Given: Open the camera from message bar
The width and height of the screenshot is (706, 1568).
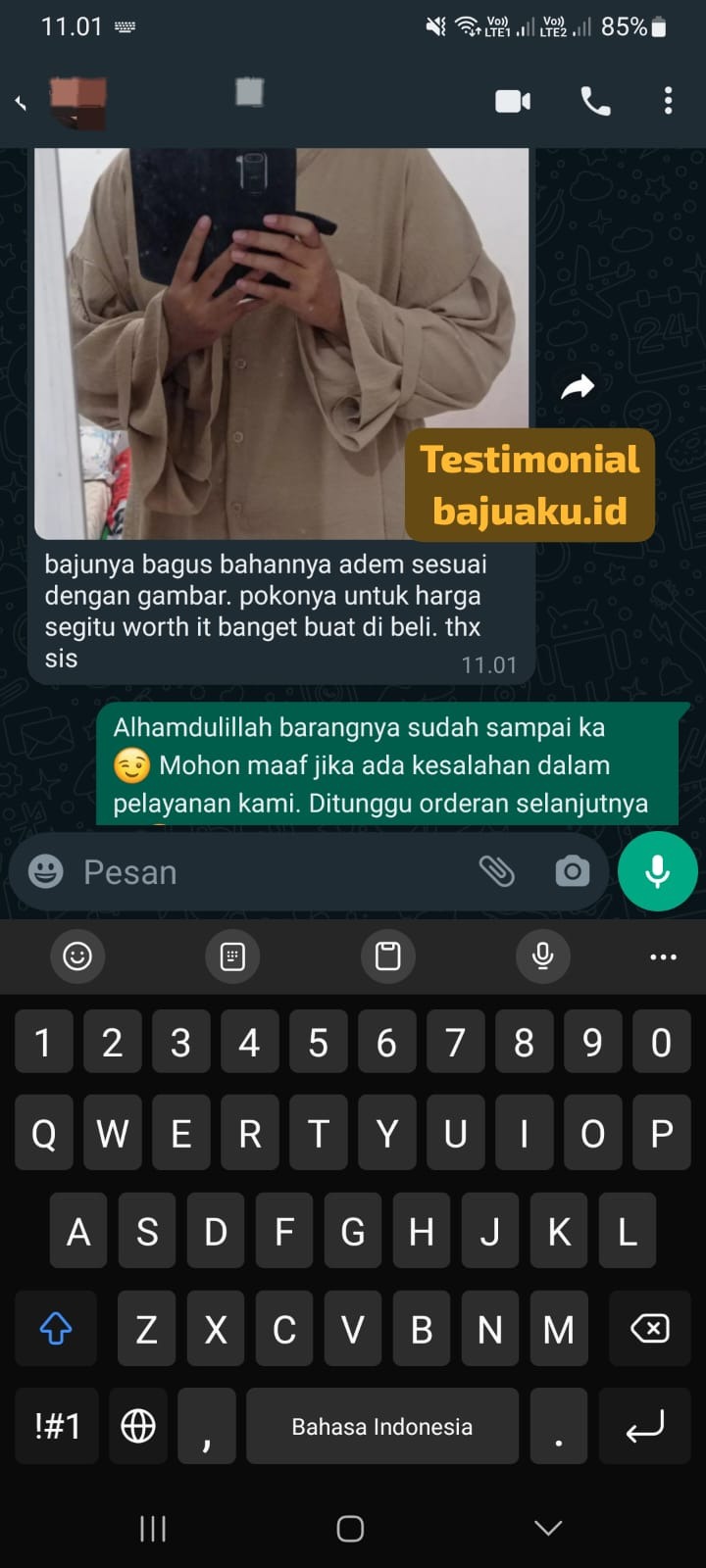Looking at the screenshot, I should 572,870.
